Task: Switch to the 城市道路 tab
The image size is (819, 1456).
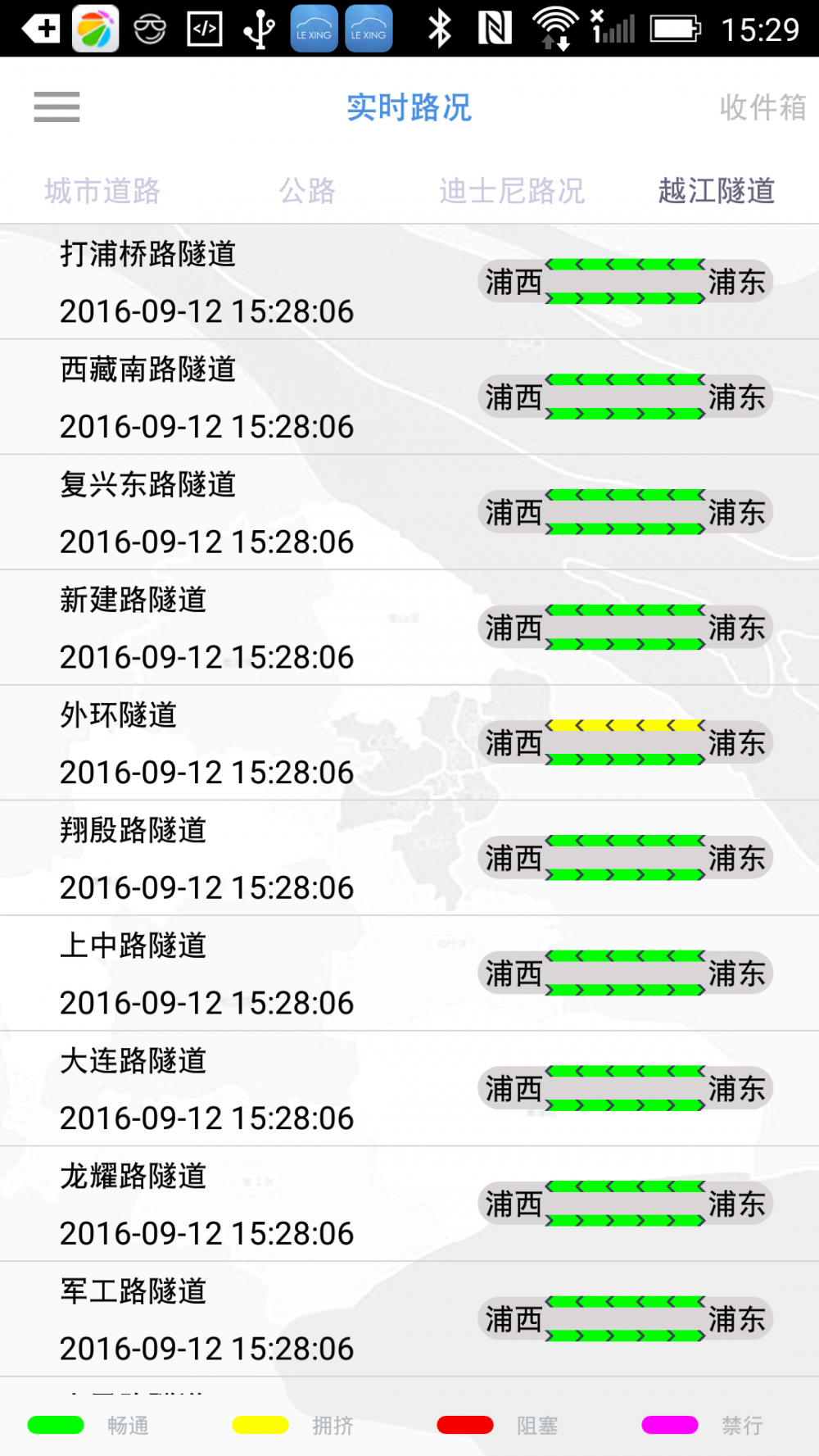Action: [102, 191]
